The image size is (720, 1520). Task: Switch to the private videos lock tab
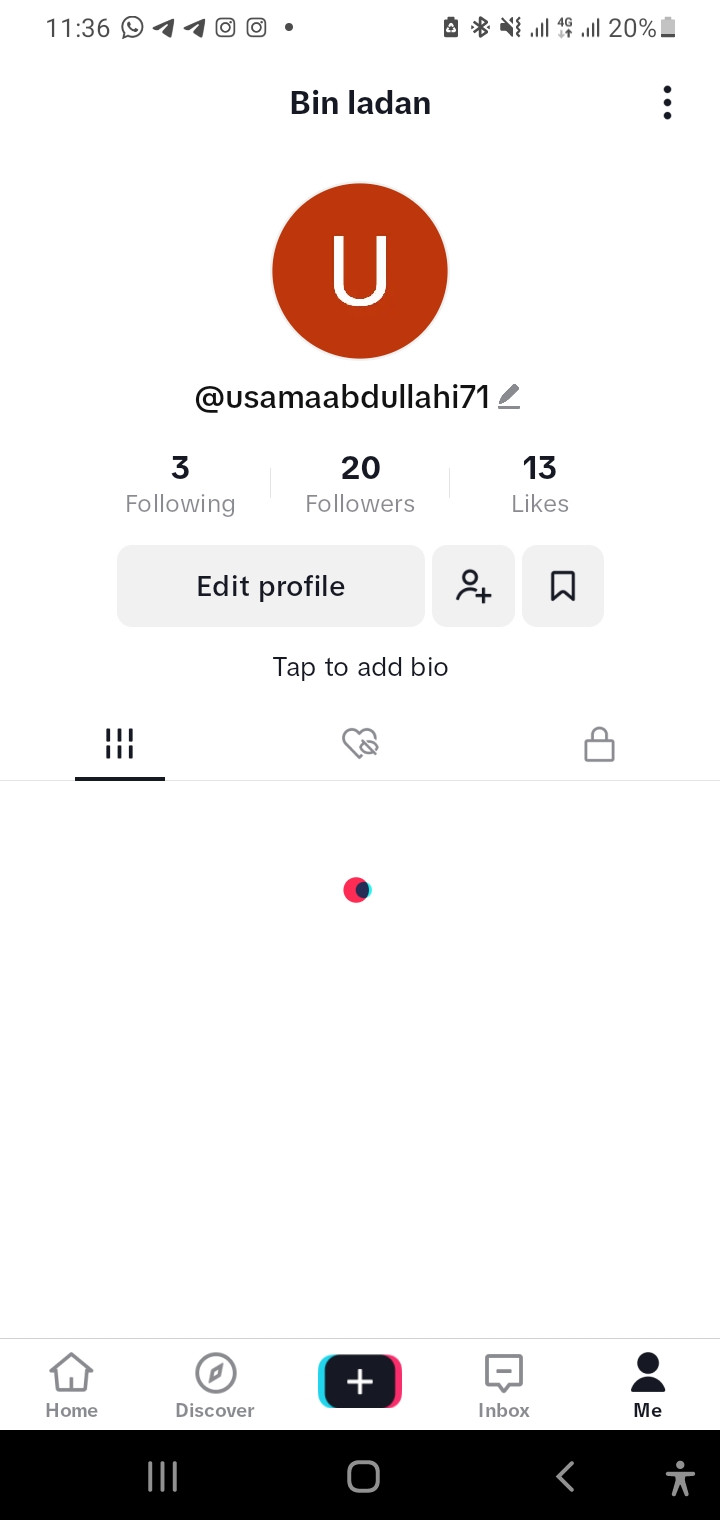[599, 744]
